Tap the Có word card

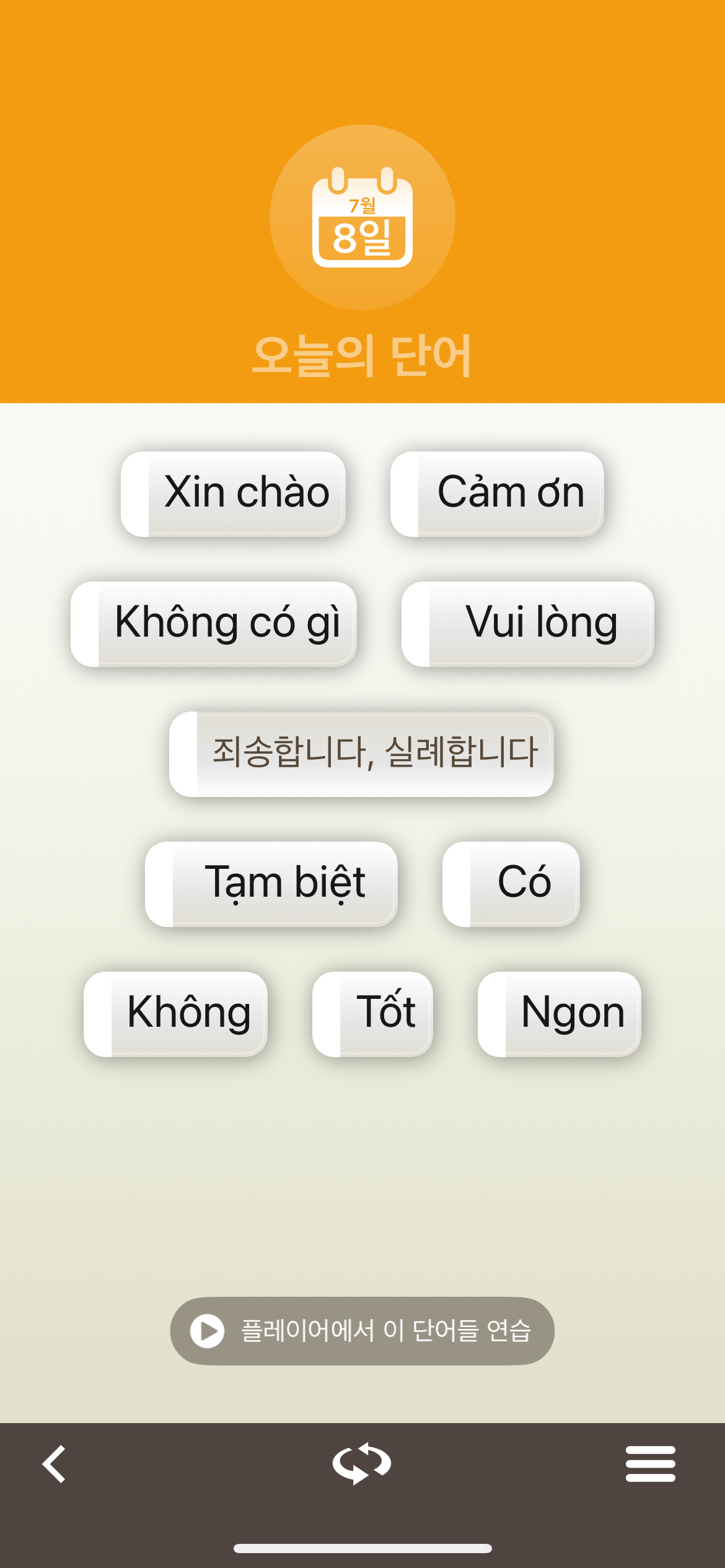[x=511, y=884]
